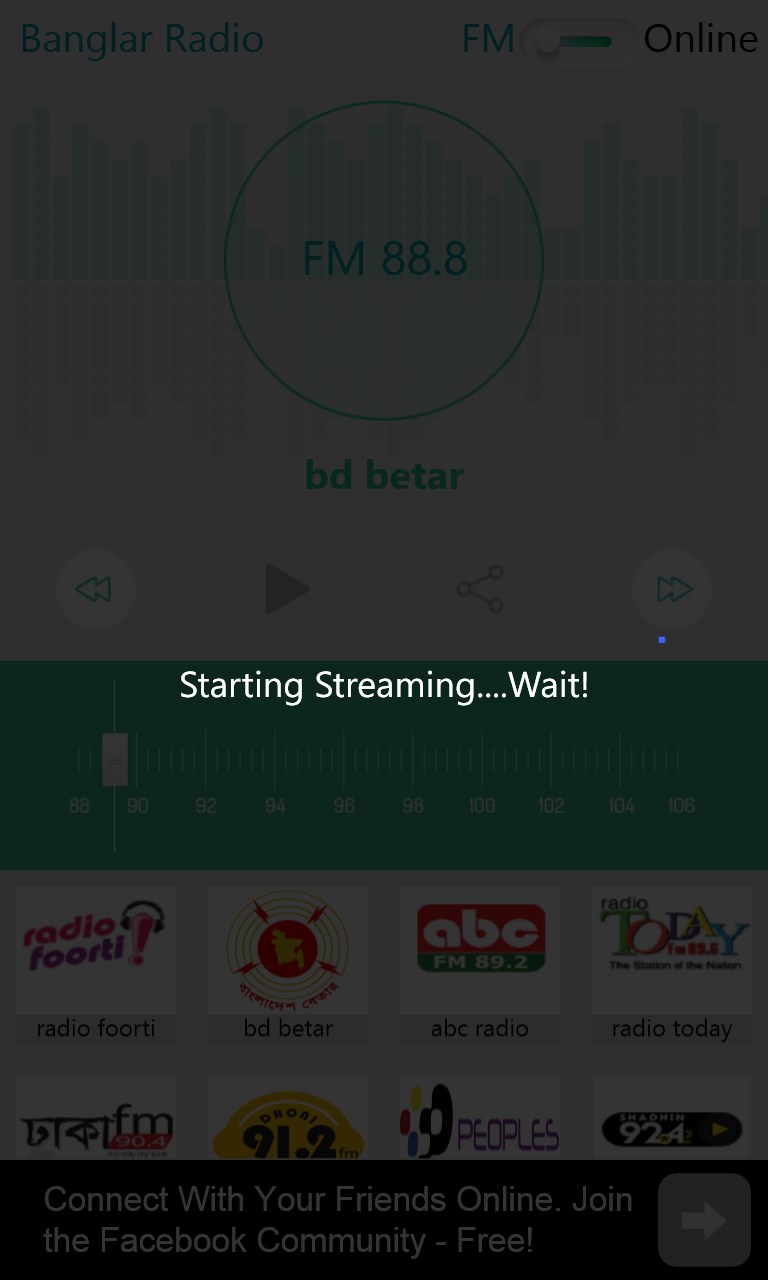Select the radio foorti station
This screenshot has height=1280, width=768.
tap(96, 963)
